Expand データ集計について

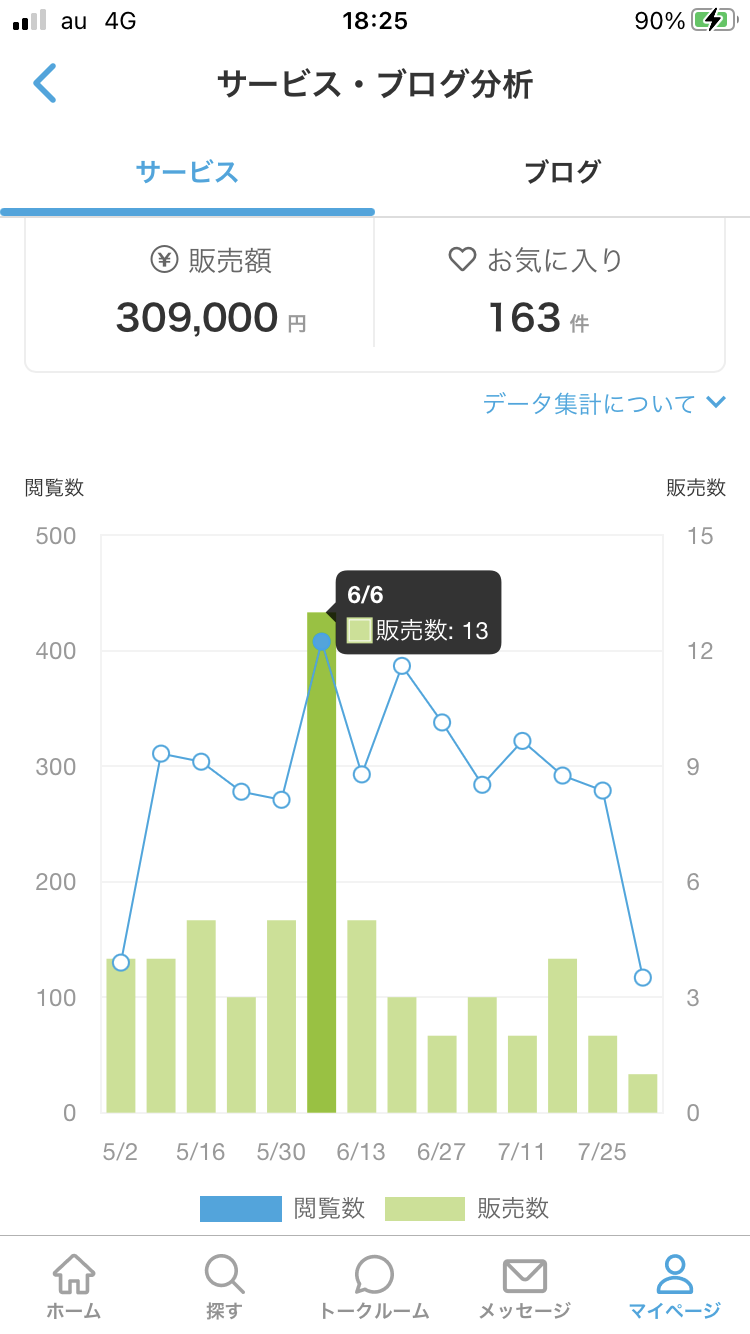[x=604, y=404]
